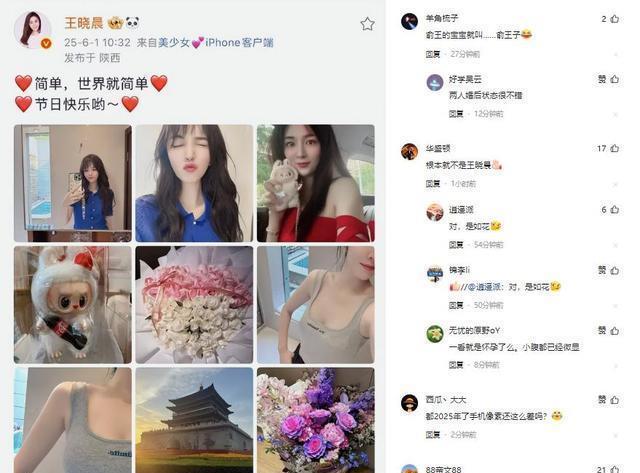Screen dimensions: 640x473
Task: View the photo of the ancient tower building
Action: (x=194, y=420)
